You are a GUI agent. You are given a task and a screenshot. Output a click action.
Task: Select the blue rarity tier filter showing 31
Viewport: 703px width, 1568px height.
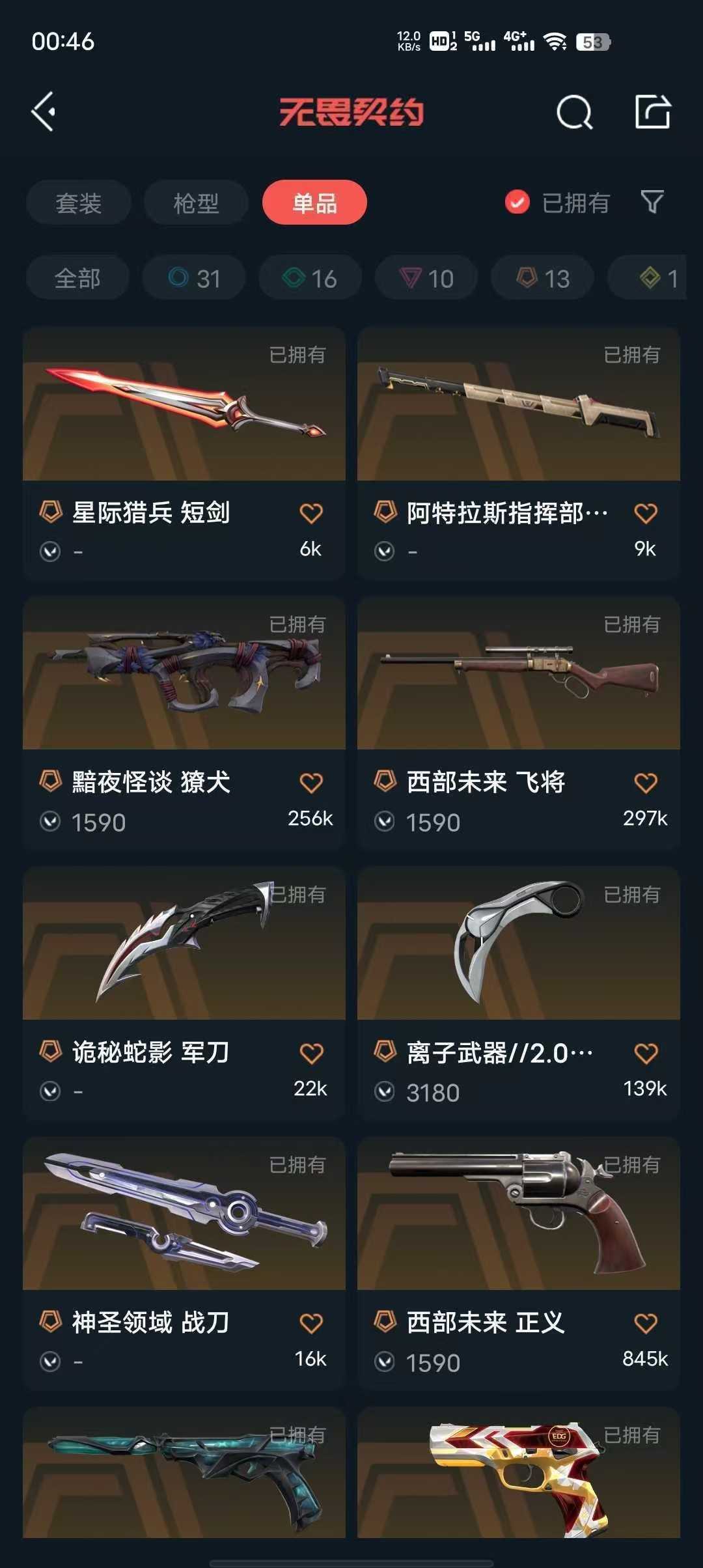point(193,277)
